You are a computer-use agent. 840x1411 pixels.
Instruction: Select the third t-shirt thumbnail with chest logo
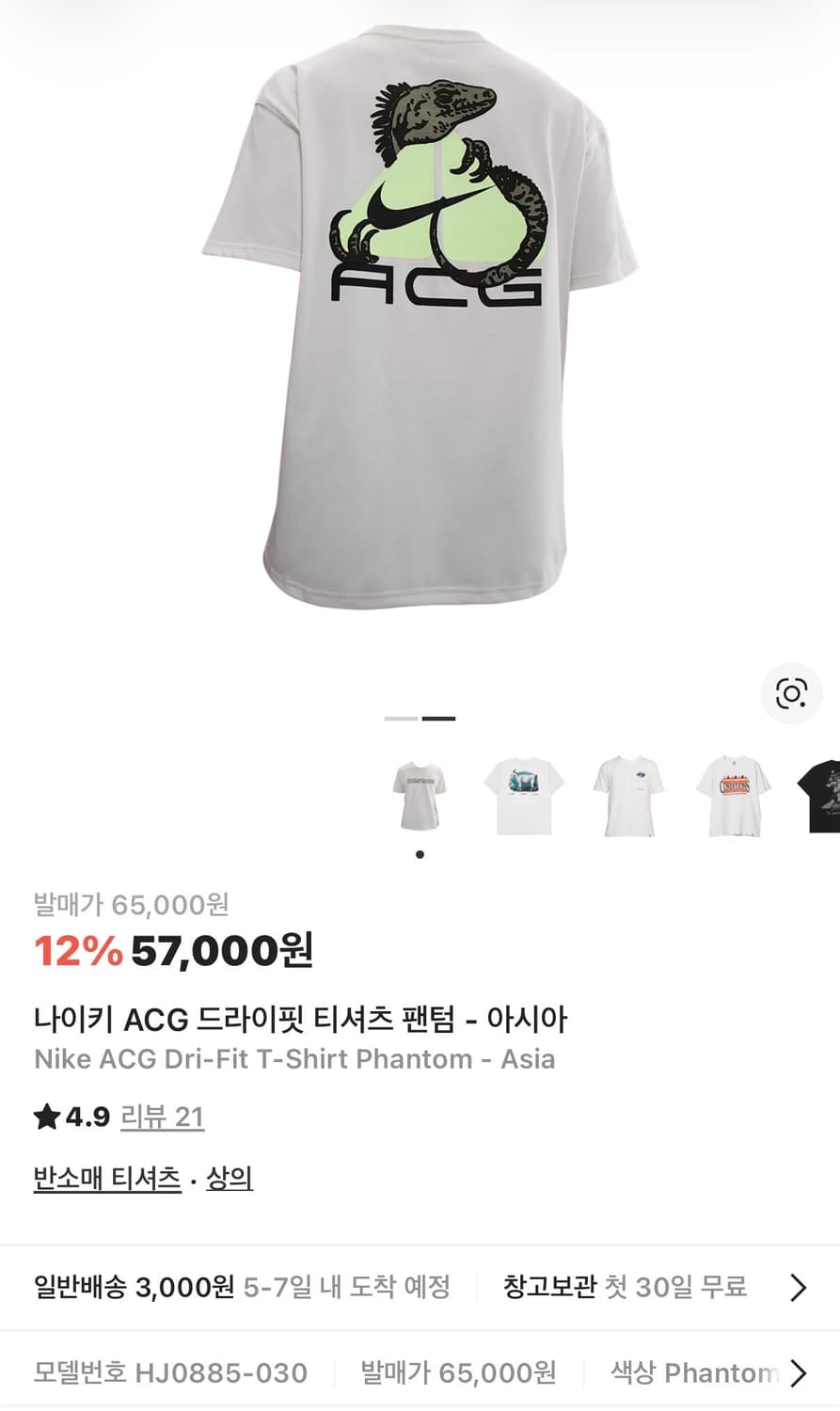[x=629, y=795]
